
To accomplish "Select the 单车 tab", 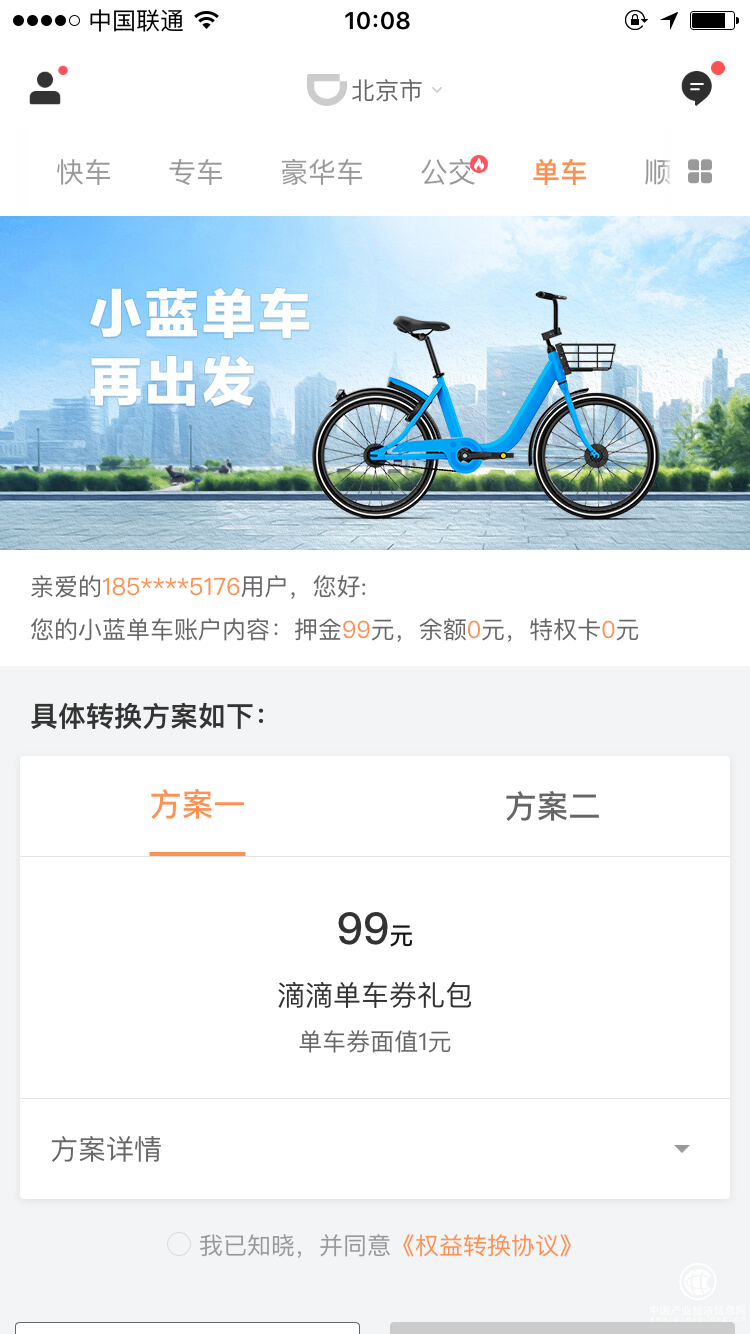I will (559, 172).
